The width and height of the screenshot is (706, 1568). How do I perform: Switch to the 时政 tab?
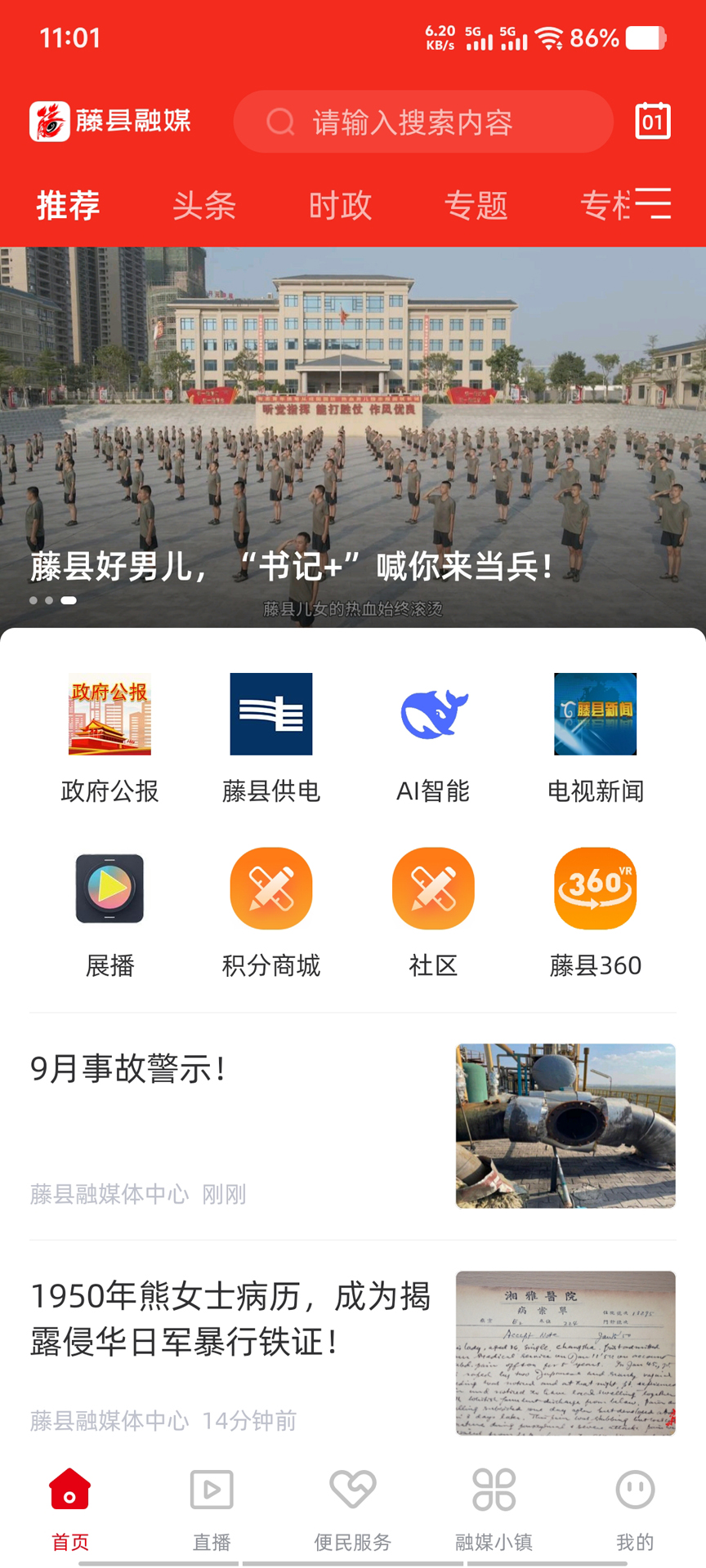pyautogui.click(x=340, y=205)
